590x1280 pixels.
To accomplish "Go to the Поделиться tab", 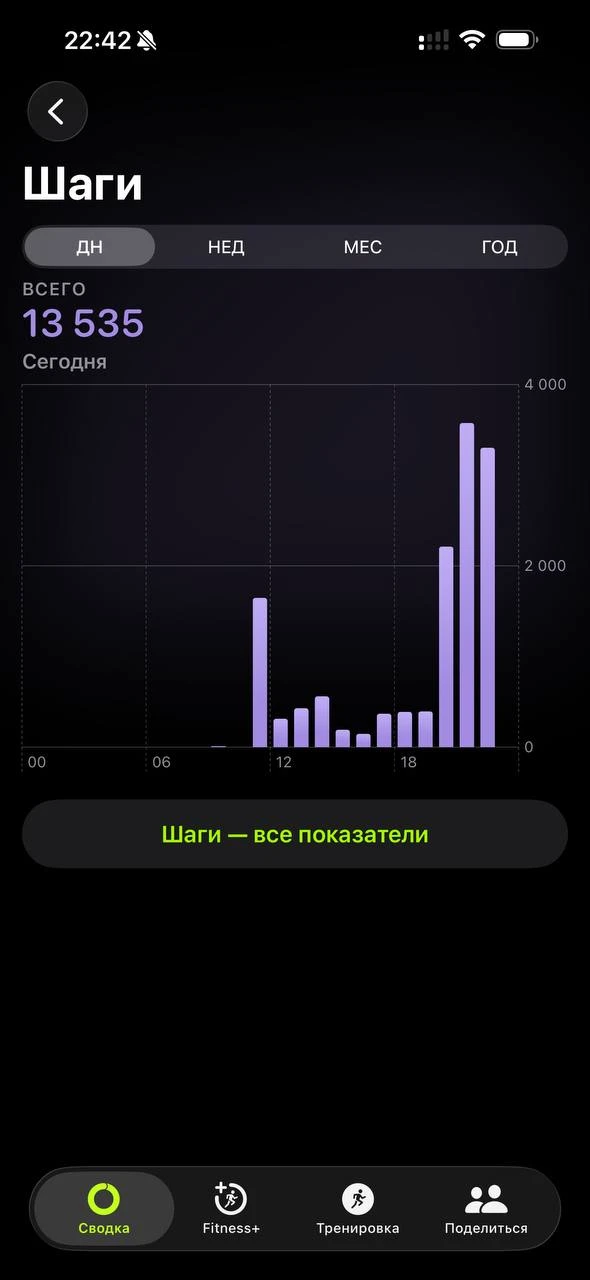I will pyautogui.click(x=486, y=1208).
